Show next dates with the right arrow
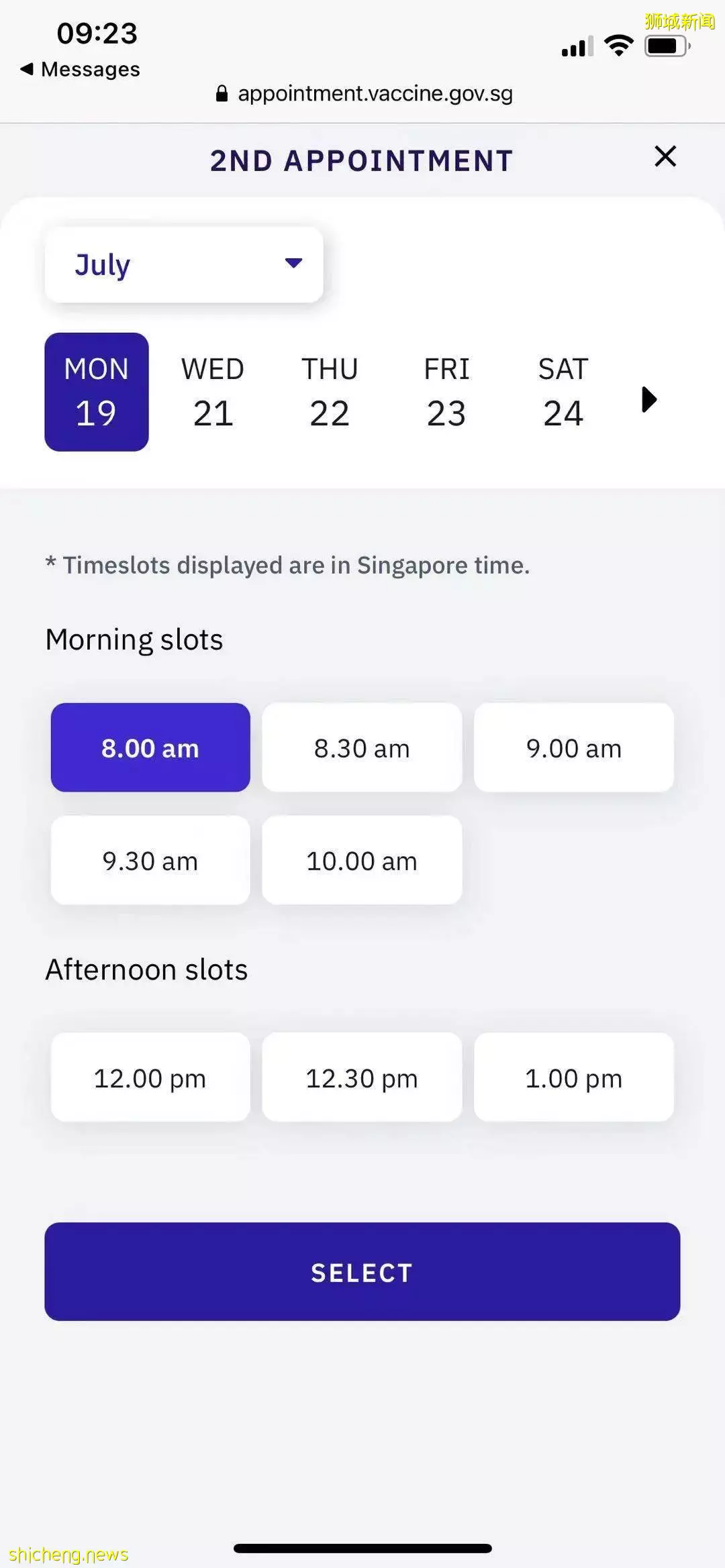The height and width of the screenshot is (1568, 725). (648, 399)
